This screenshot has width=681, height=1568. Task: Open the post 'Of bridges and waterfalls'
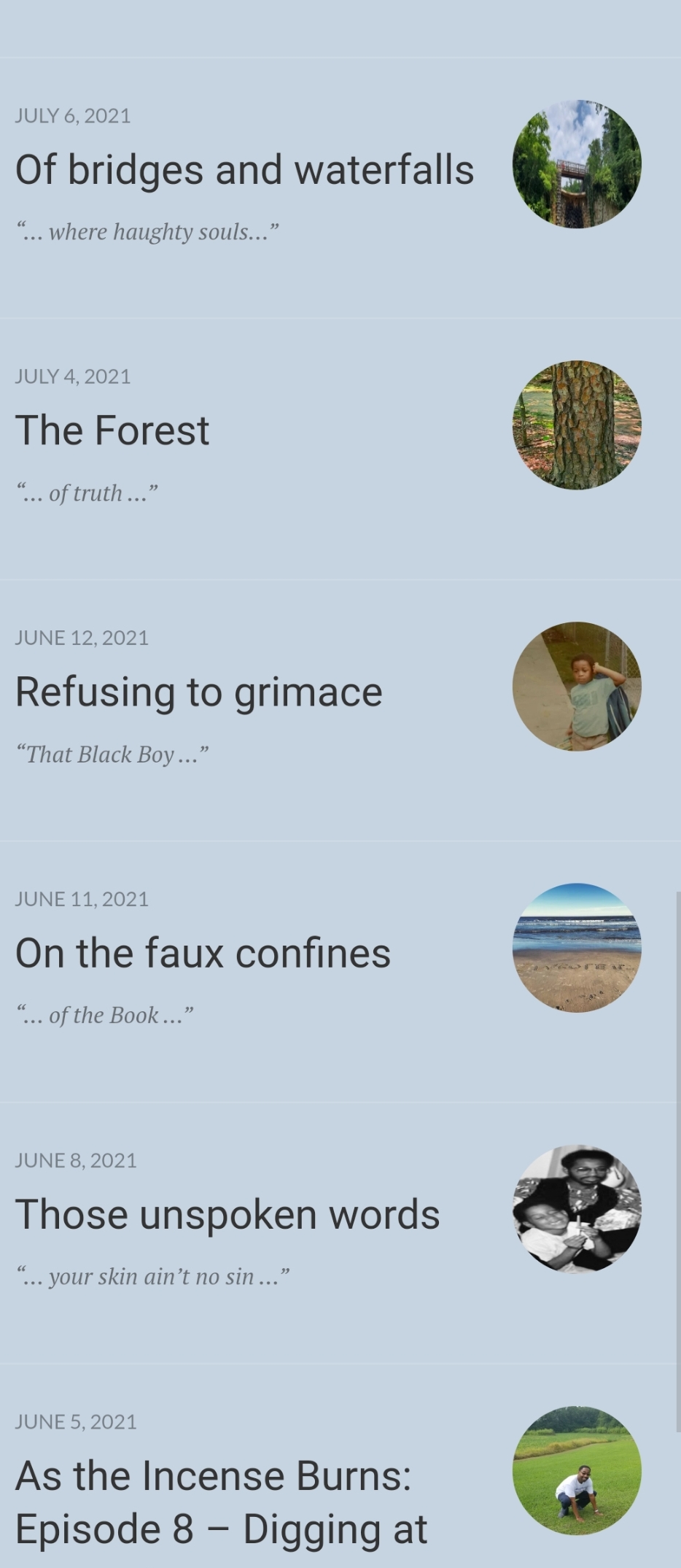pos(244,170)
